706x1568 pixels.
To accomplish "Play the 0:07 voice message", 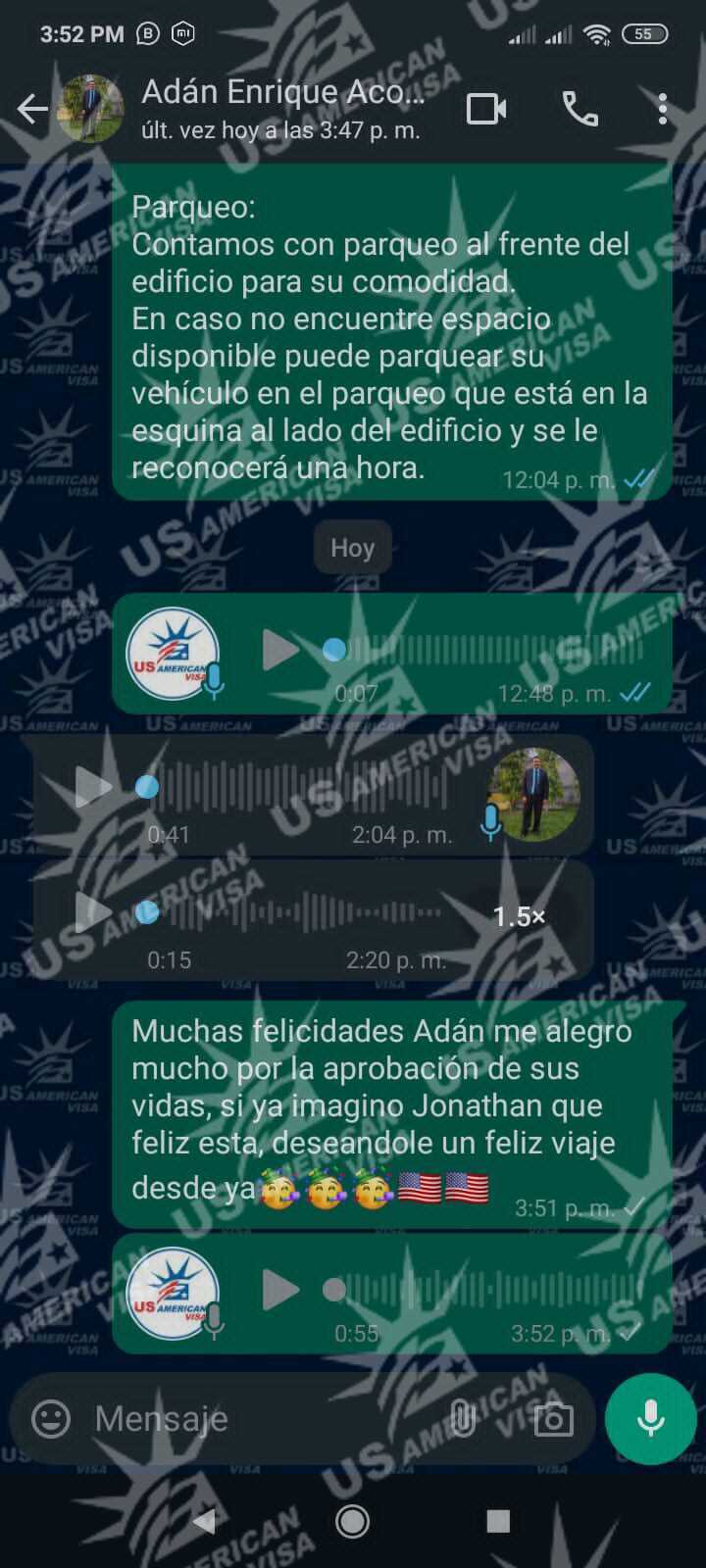I will coord(279,650).
